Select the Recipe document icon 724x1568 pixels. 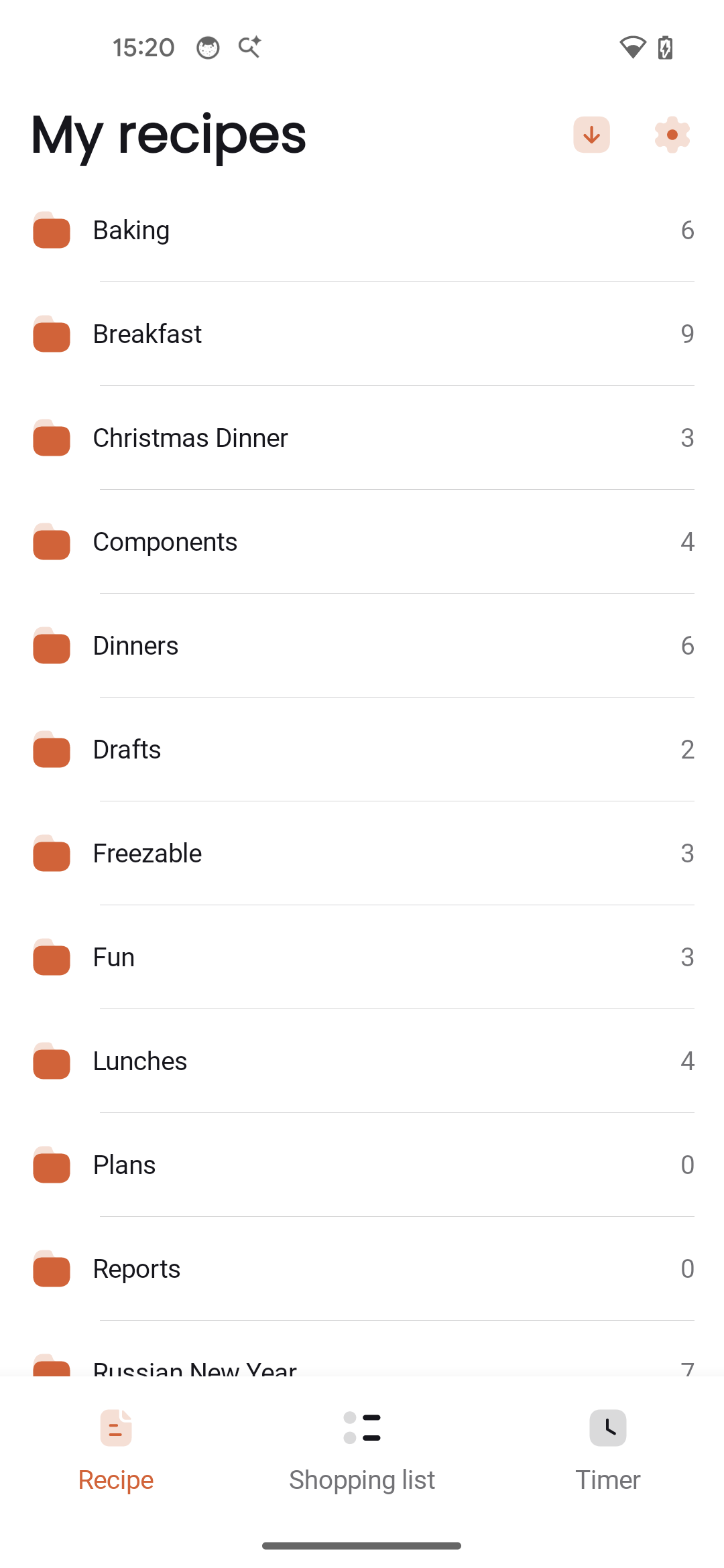point(115,1428)
